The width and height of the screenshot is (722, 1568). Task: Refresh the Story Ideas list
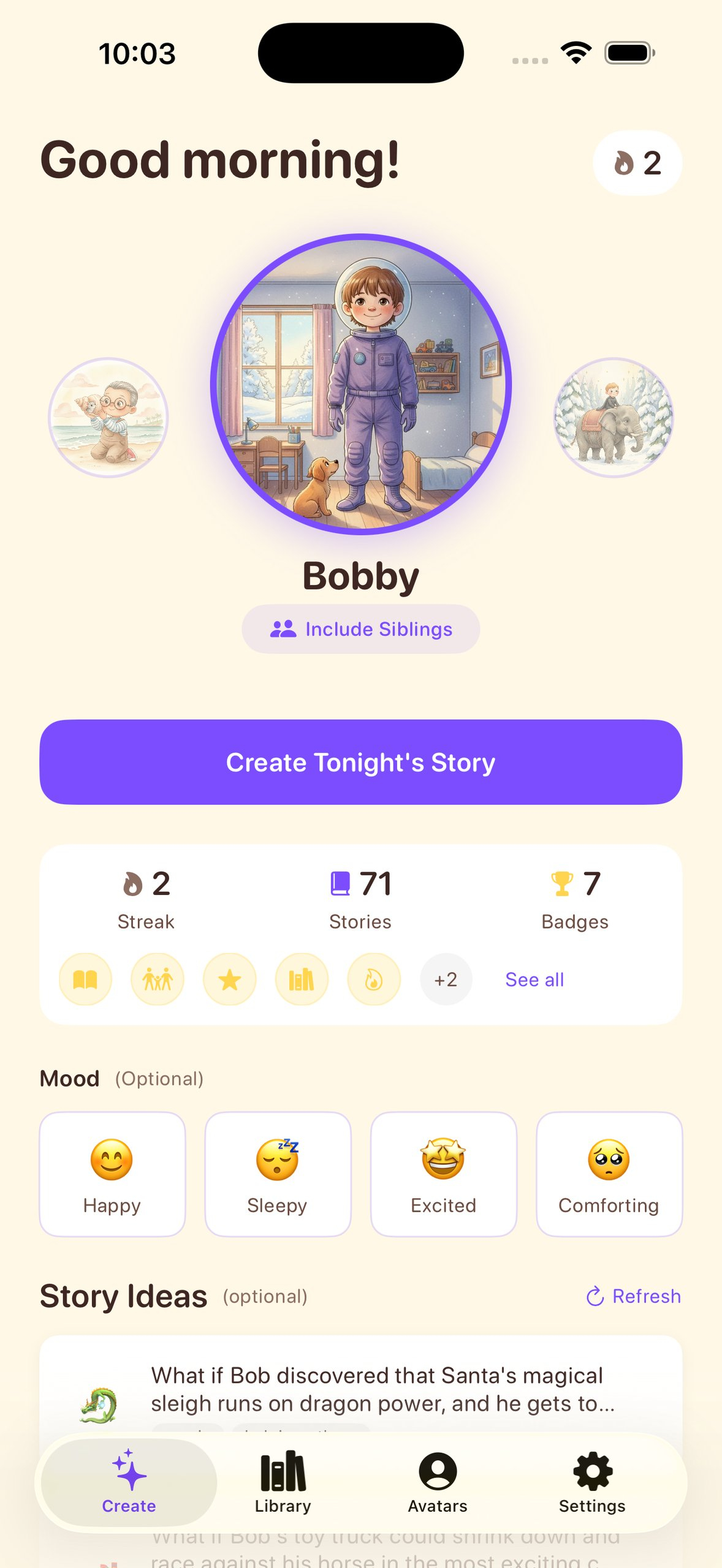[x=635, y=1295]
